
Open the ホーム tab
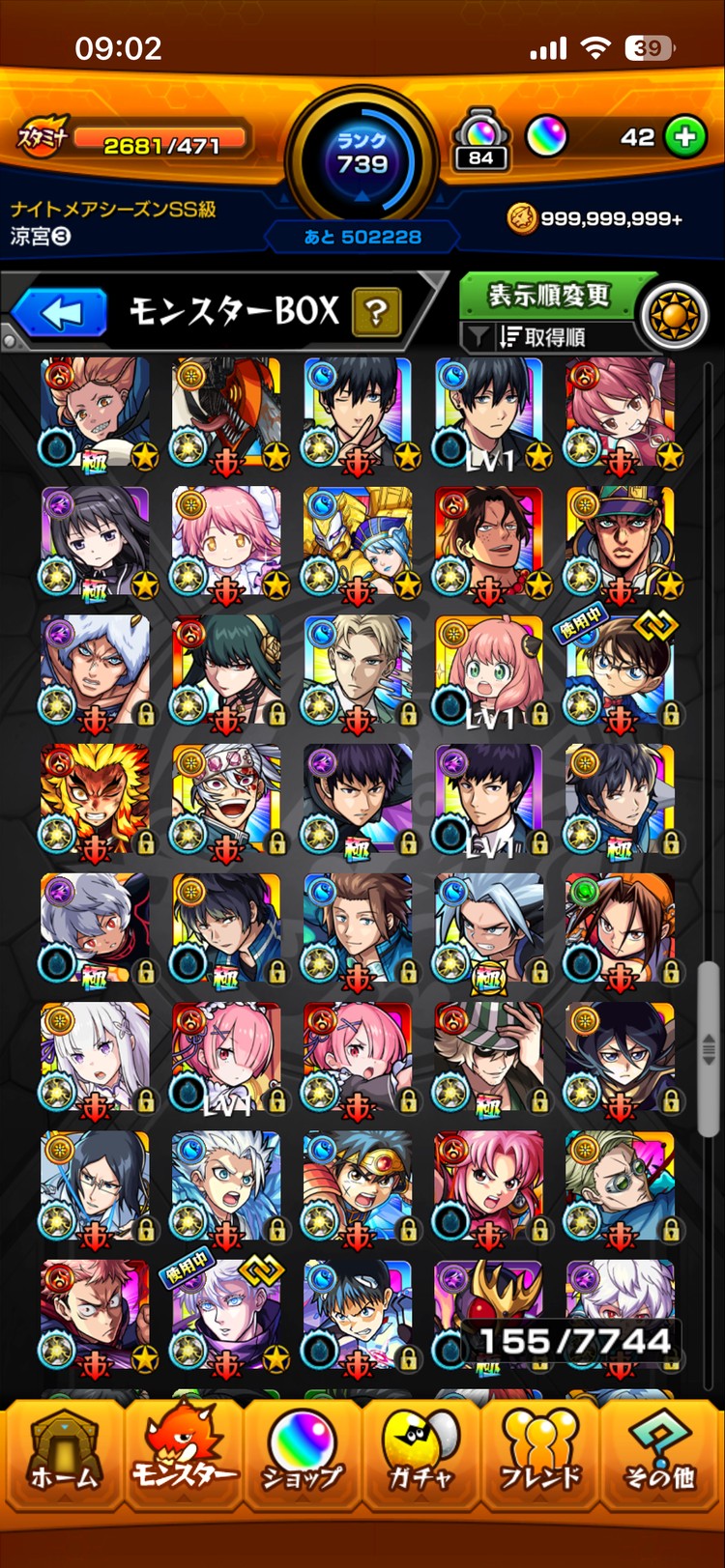63,1457
